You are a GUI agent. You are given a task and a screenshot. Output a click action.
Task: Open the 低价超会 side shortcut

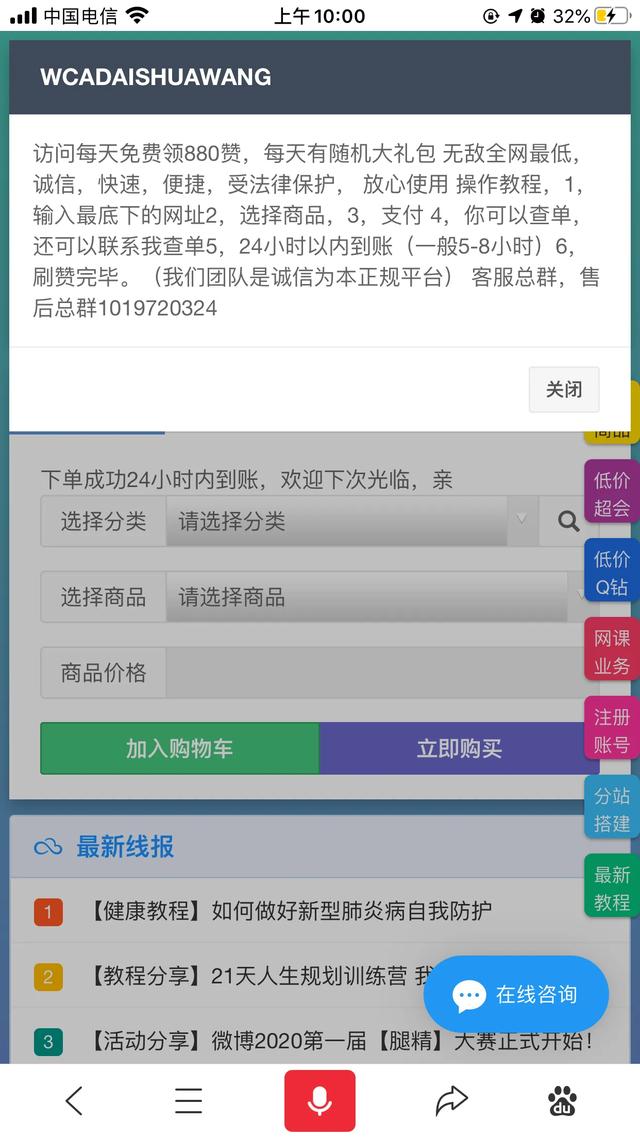[x=611, y=494]
